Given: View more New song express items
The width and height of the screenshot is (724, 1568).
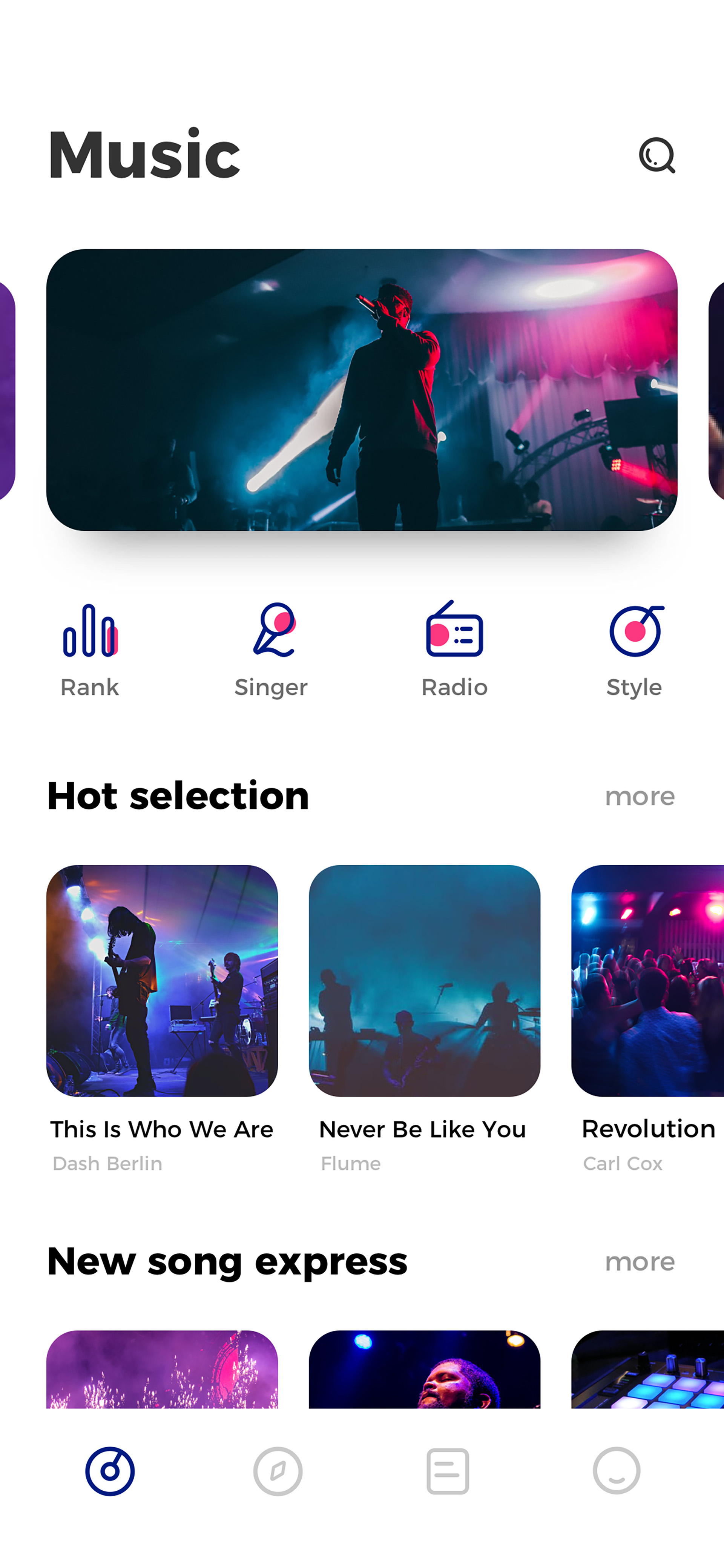Looking at the screenshot, I should (x=640, y=1262).
